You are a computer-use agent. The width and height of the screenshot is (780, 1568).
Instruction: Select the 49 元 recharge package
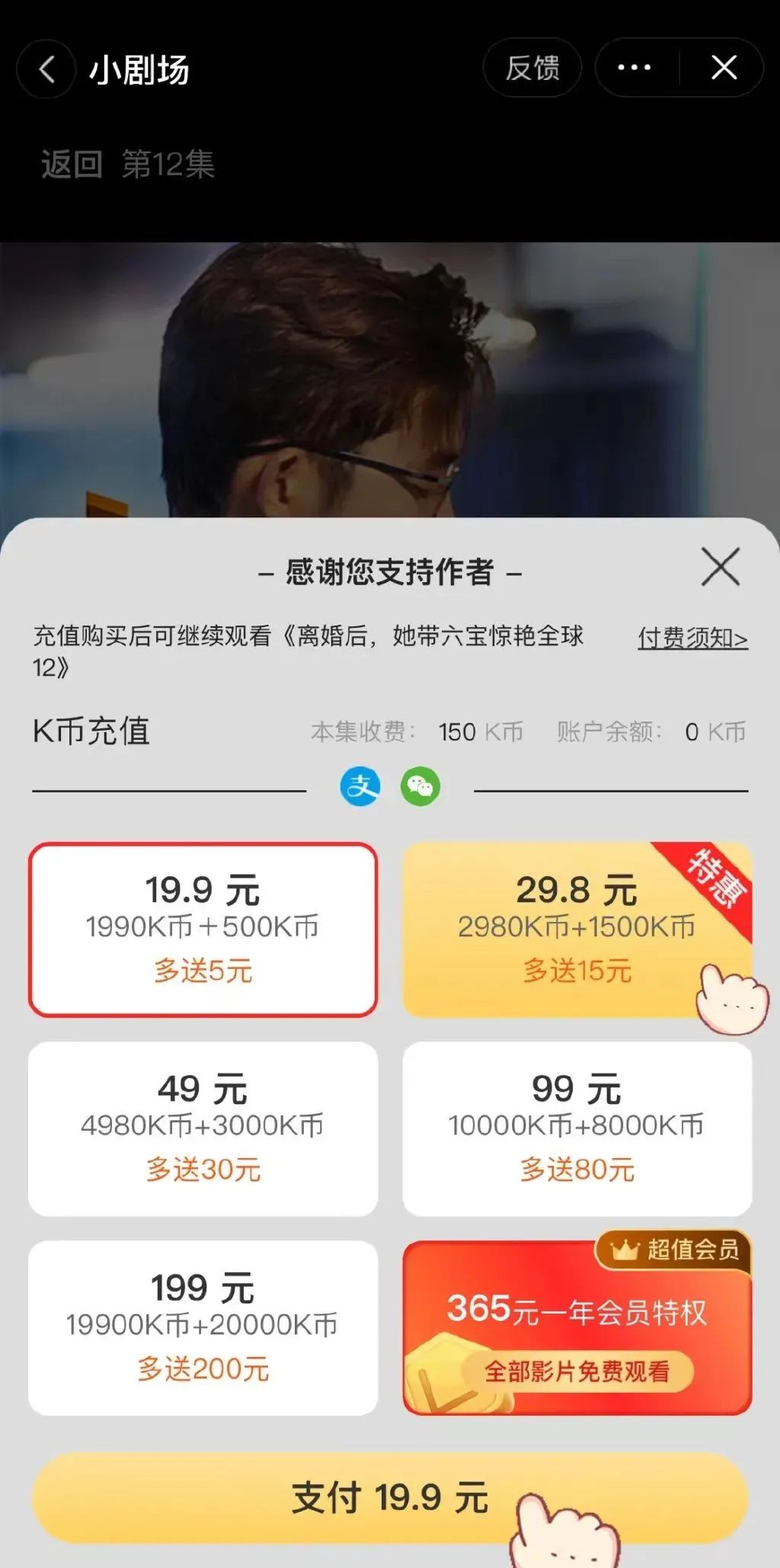click(202, 1128)
